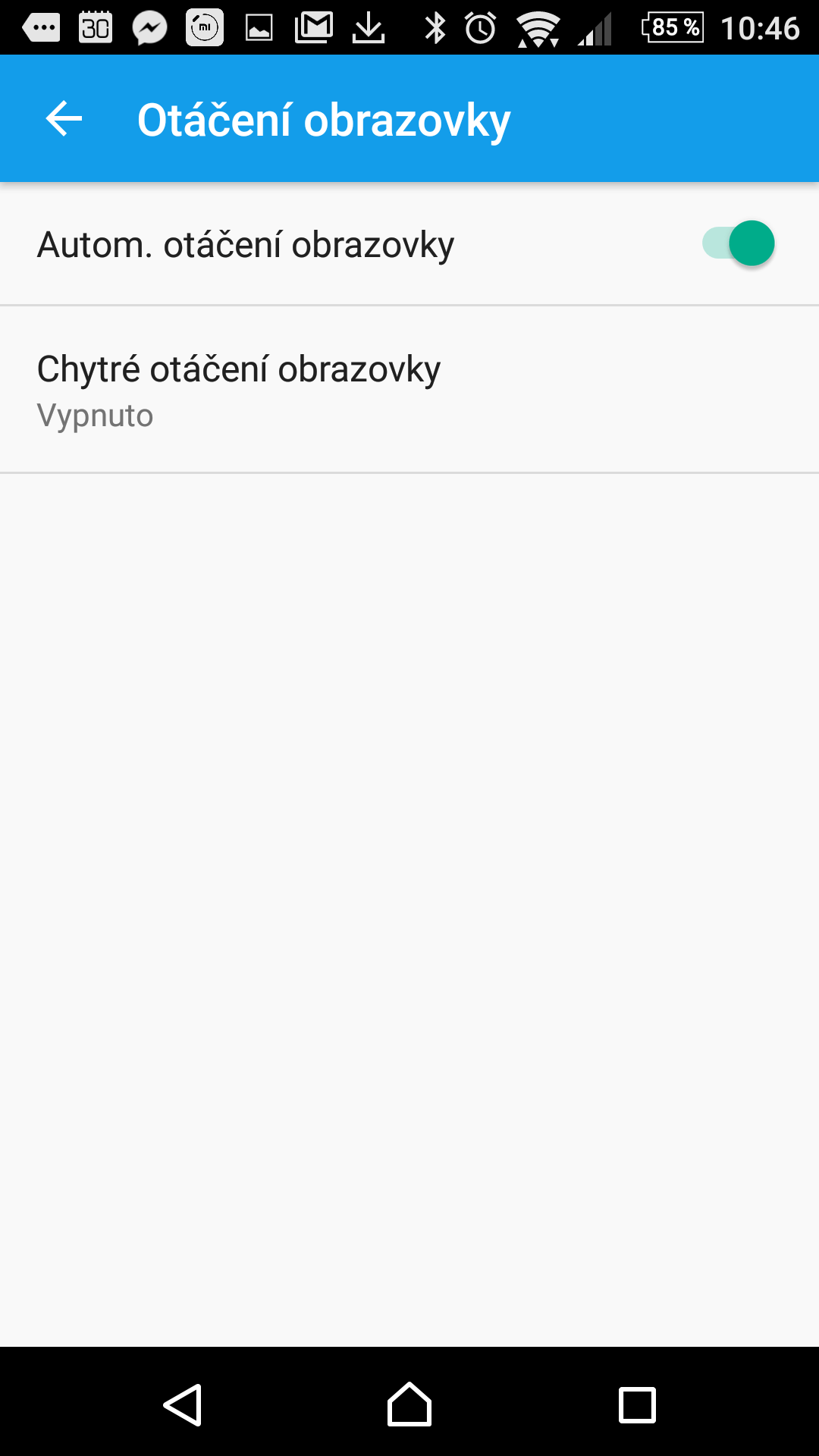Screen dimensions: 819x1456
Task: Toggle off Autom. otáčení obrazovky switch
Action: [739, 243]
